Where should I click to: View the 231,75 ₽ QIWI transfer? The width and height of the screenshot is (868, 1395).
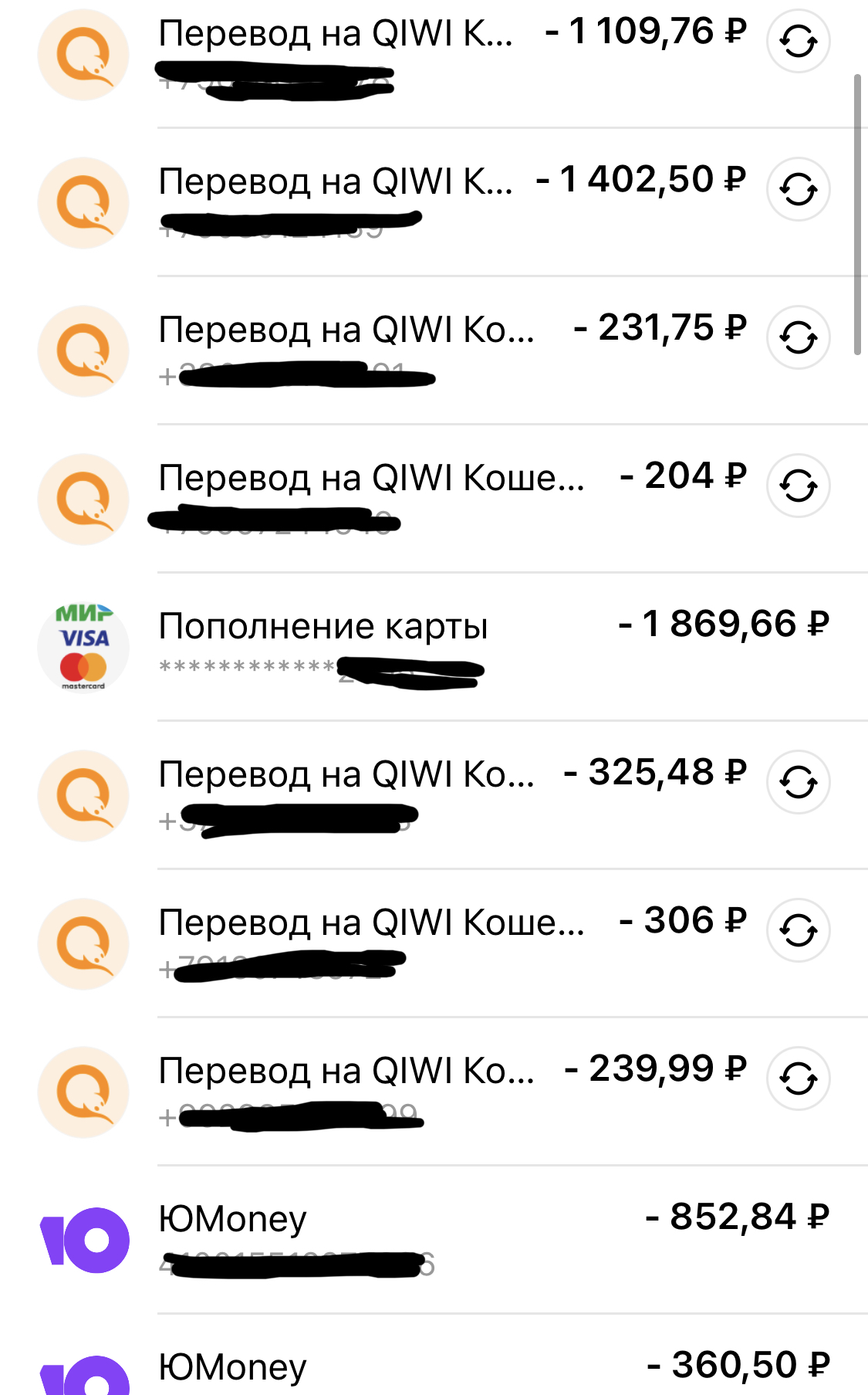pos(346,331)
